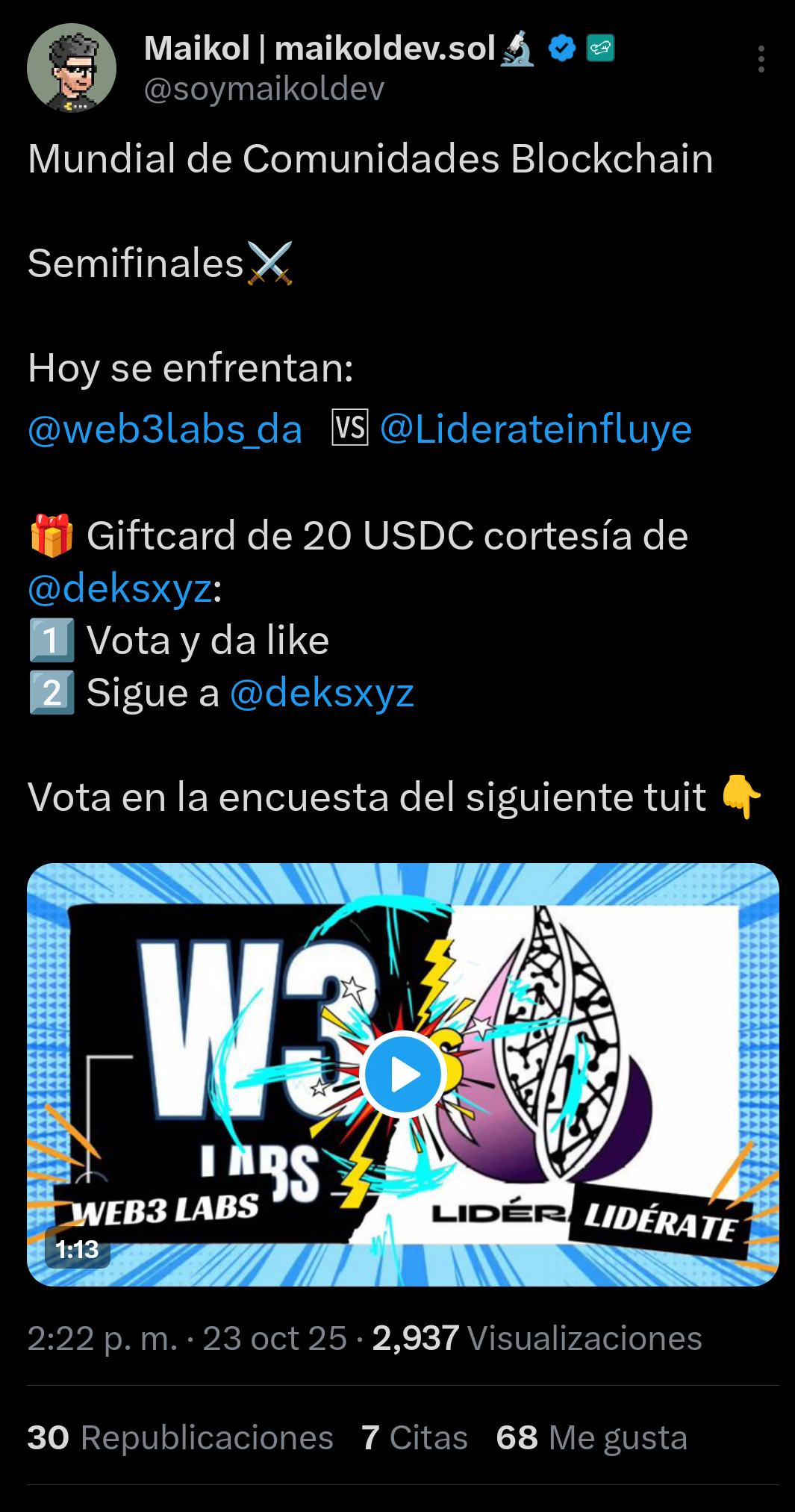Screen dimensions: 795x1512
Task: View the 30 Republicaciones list
Action: tap(180, 1437)
